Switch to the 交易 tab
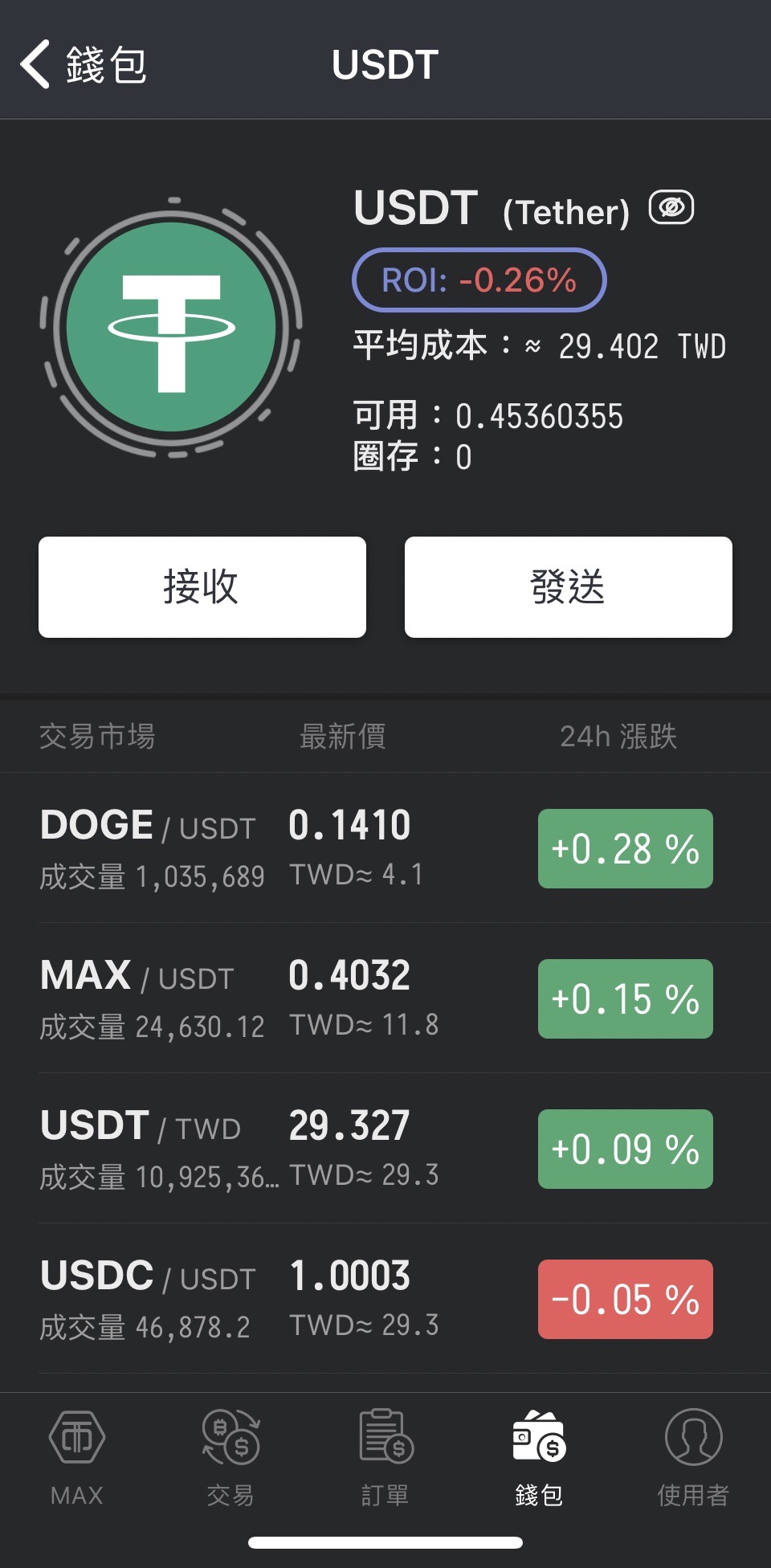 pos(231,1457)
